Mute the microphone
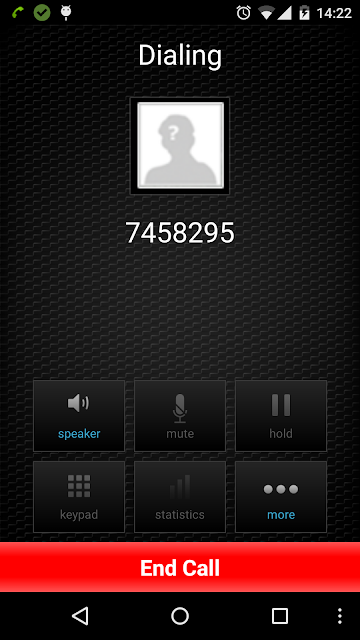 coord(180,416)
